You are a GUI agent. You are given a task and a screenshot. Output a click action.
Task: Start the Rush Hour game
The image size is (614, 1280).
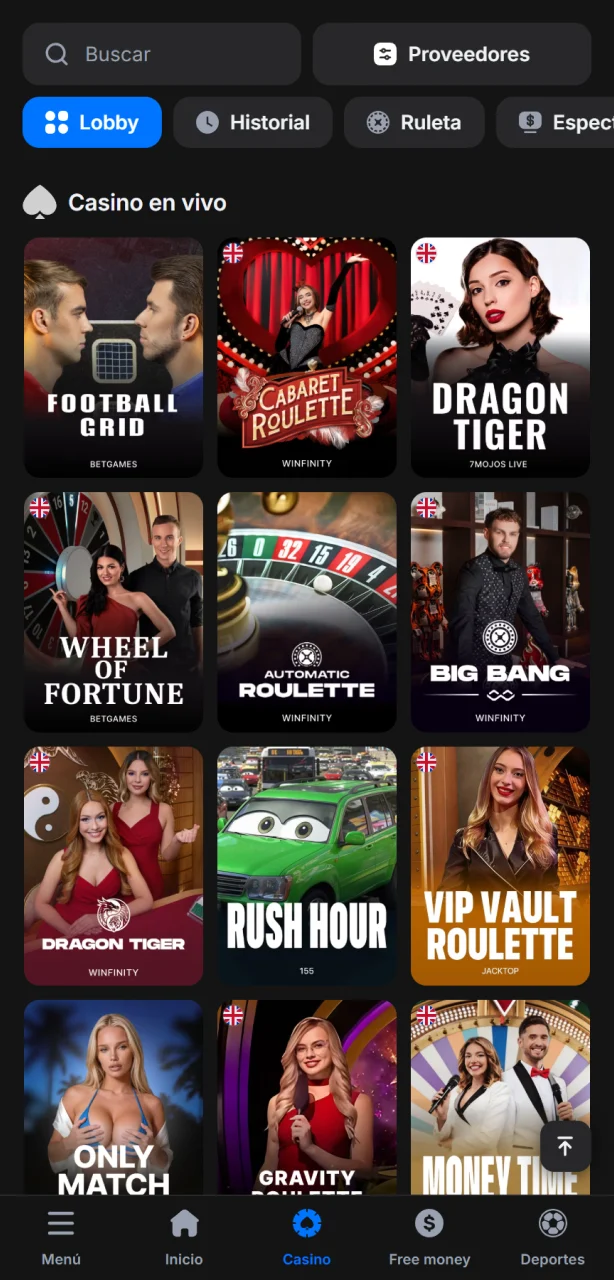click(307, 865)
